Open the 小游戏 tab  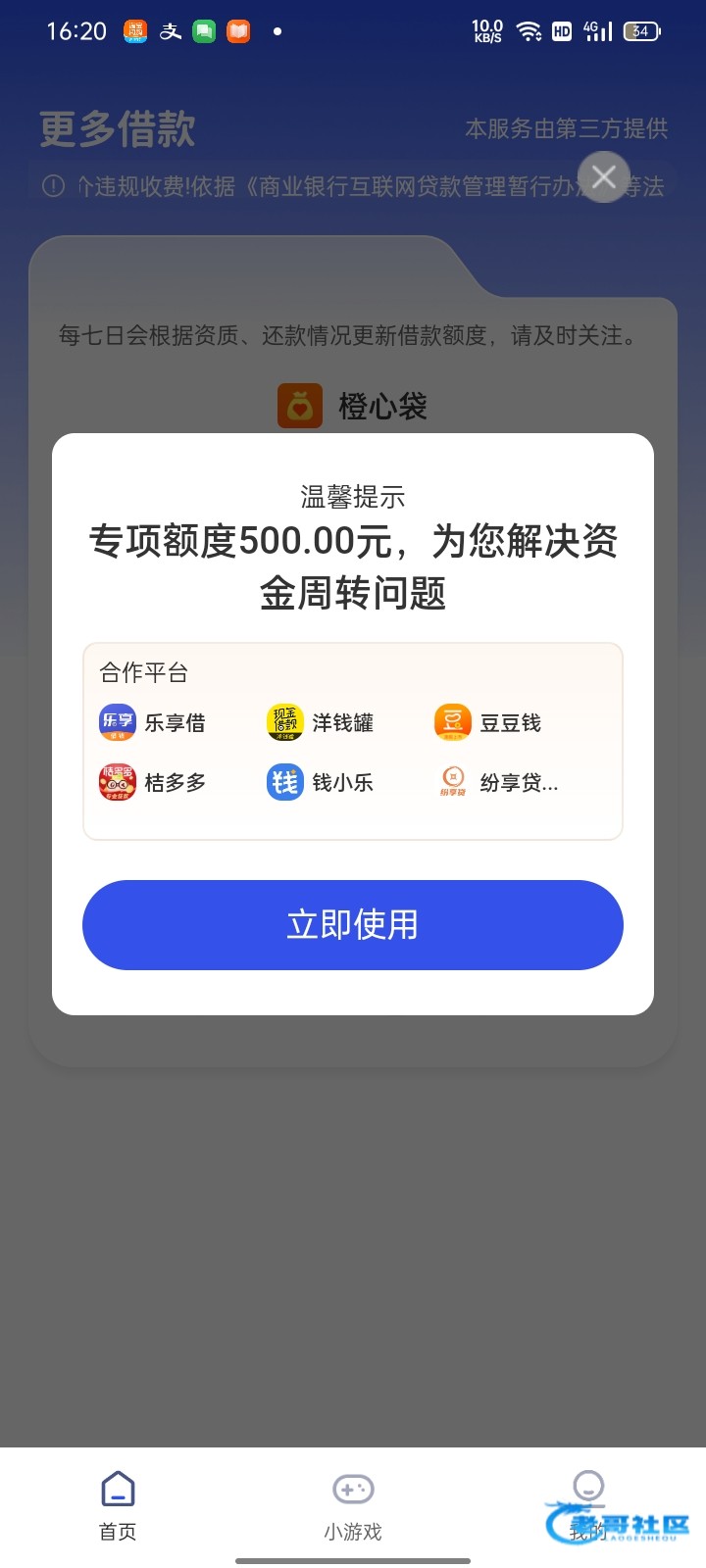(353, 1506)
